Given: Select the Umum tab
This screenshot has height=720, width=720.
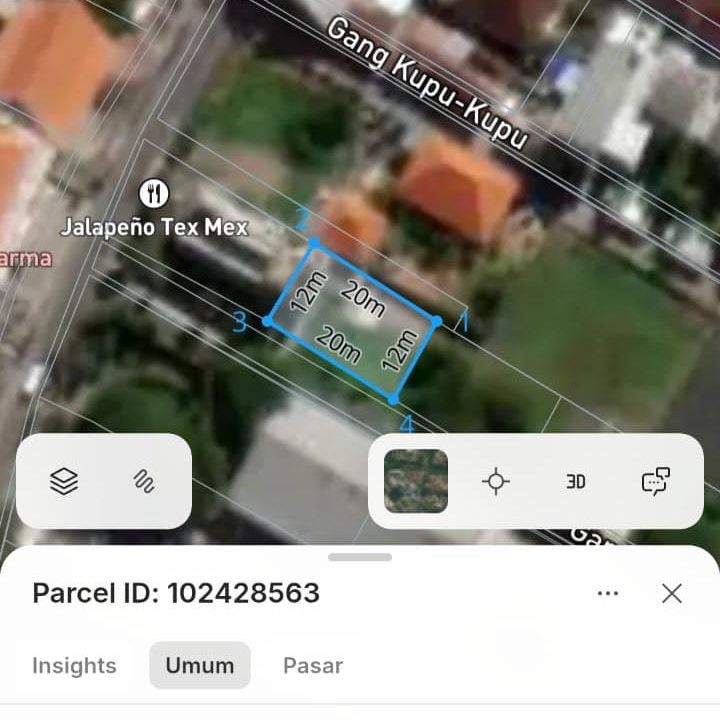Looking at the screenshot, I should point(200,666).
